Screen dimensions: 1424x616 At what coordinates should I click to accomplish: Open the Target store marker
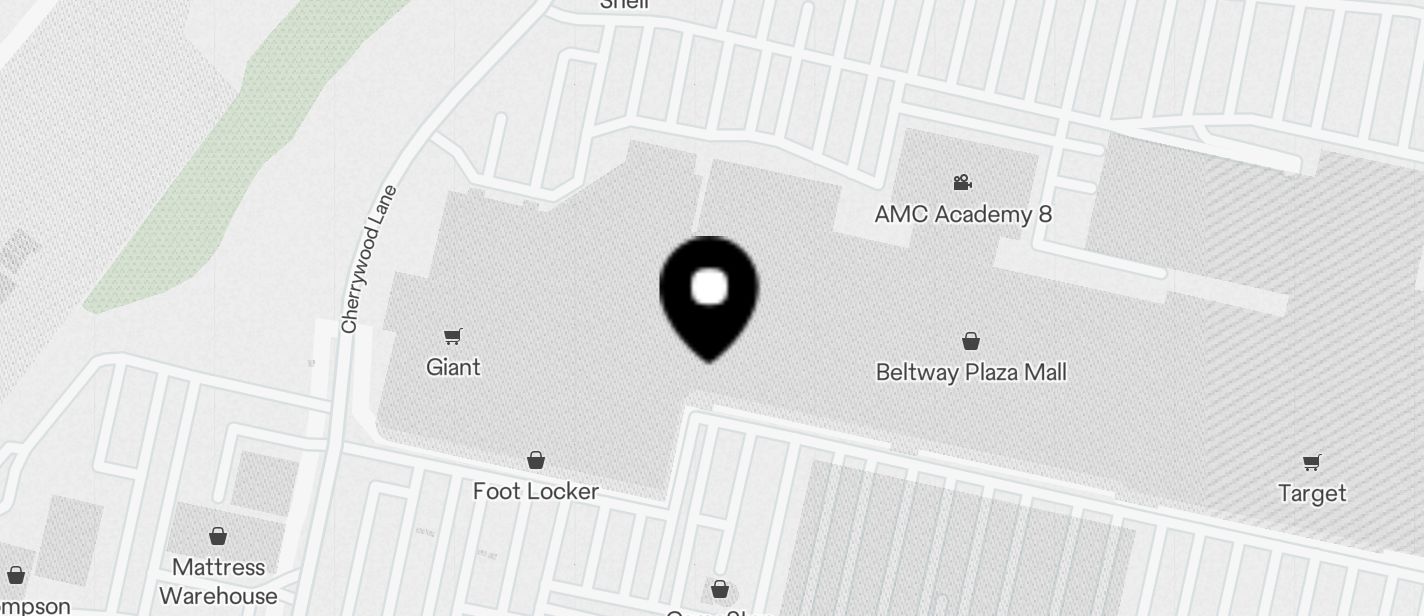tap(1311, 463)
